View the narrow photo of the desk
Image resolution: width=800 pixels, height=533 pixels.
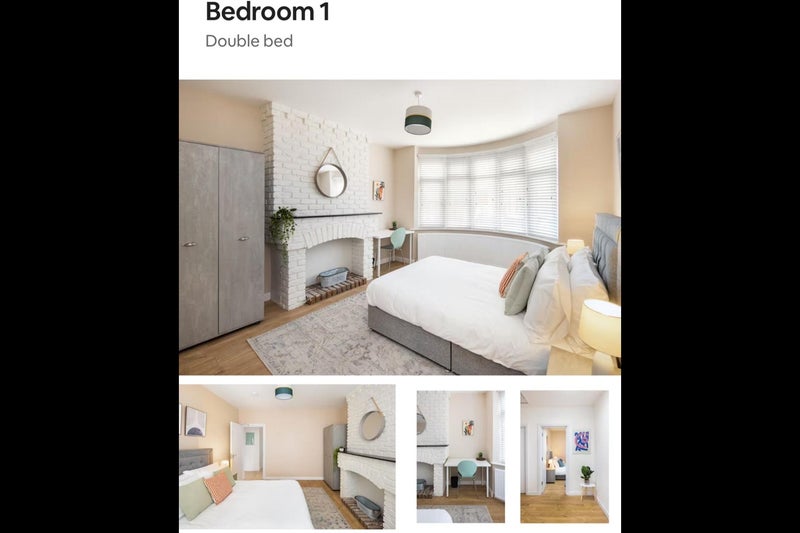[x=460, y=457]
